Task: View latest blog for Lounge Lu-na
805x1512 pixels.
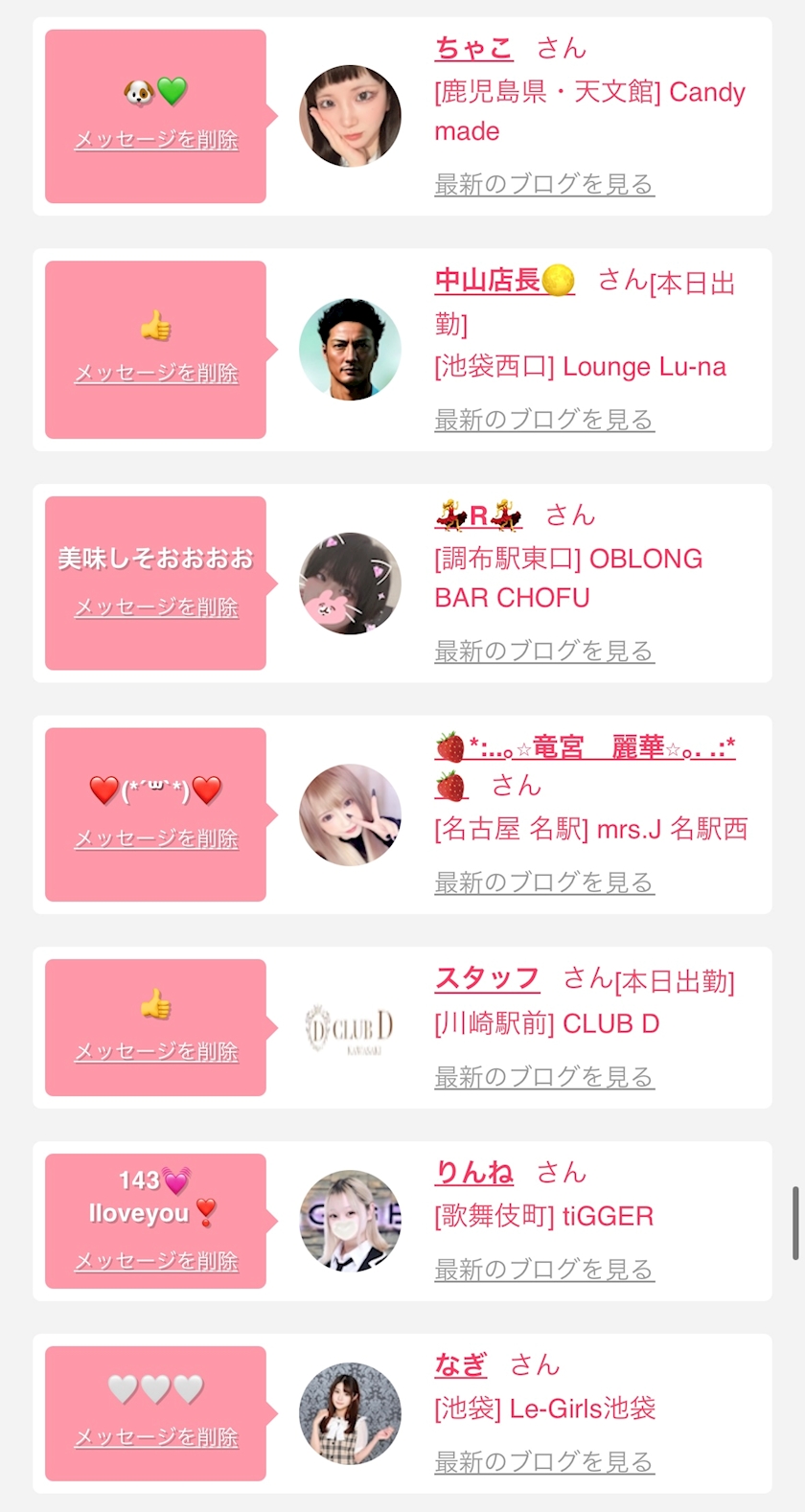Action: (x=544, y=420)
